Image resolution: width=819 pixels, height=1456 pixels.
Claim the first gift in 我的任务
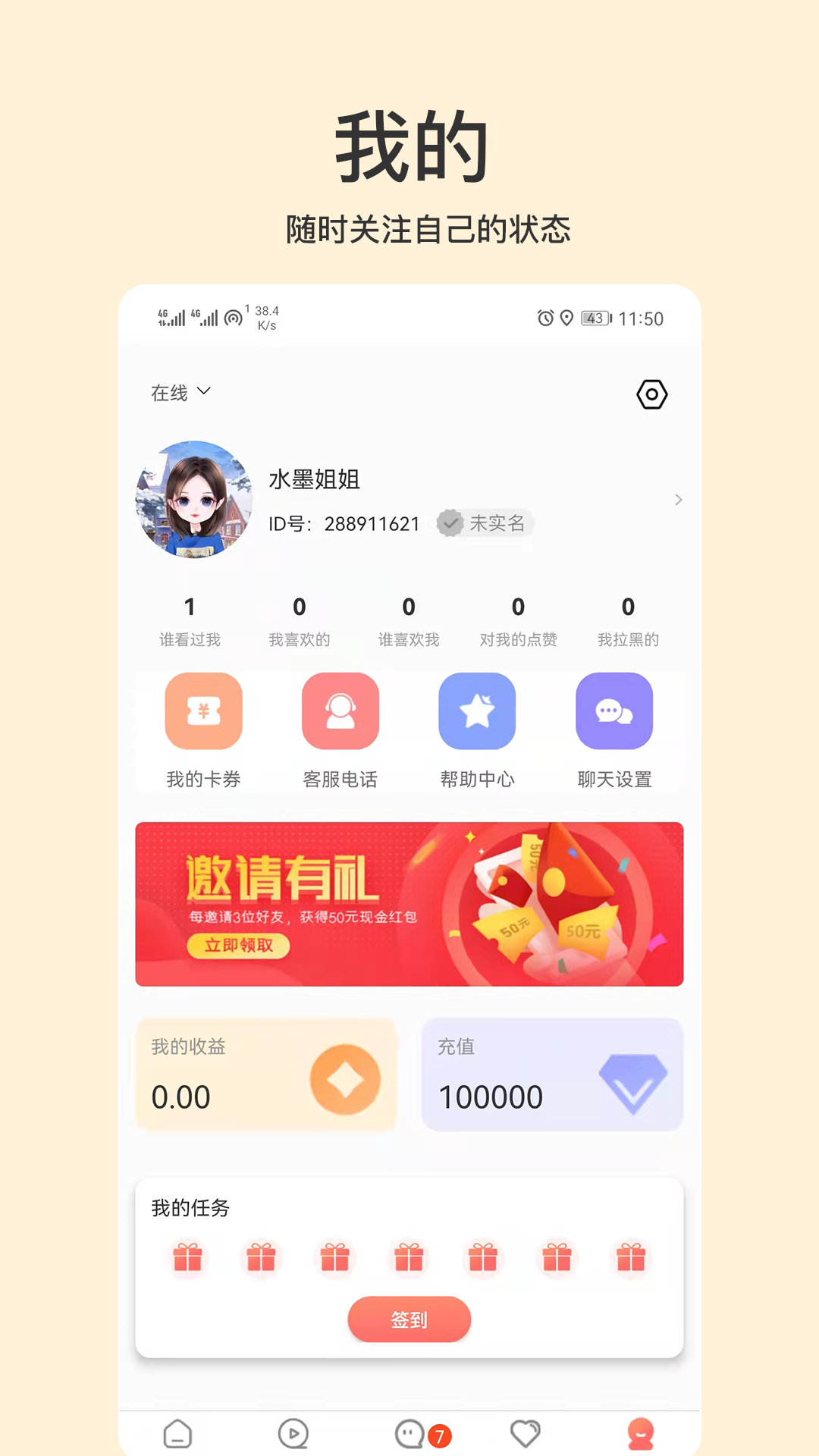pos(189,1257)
